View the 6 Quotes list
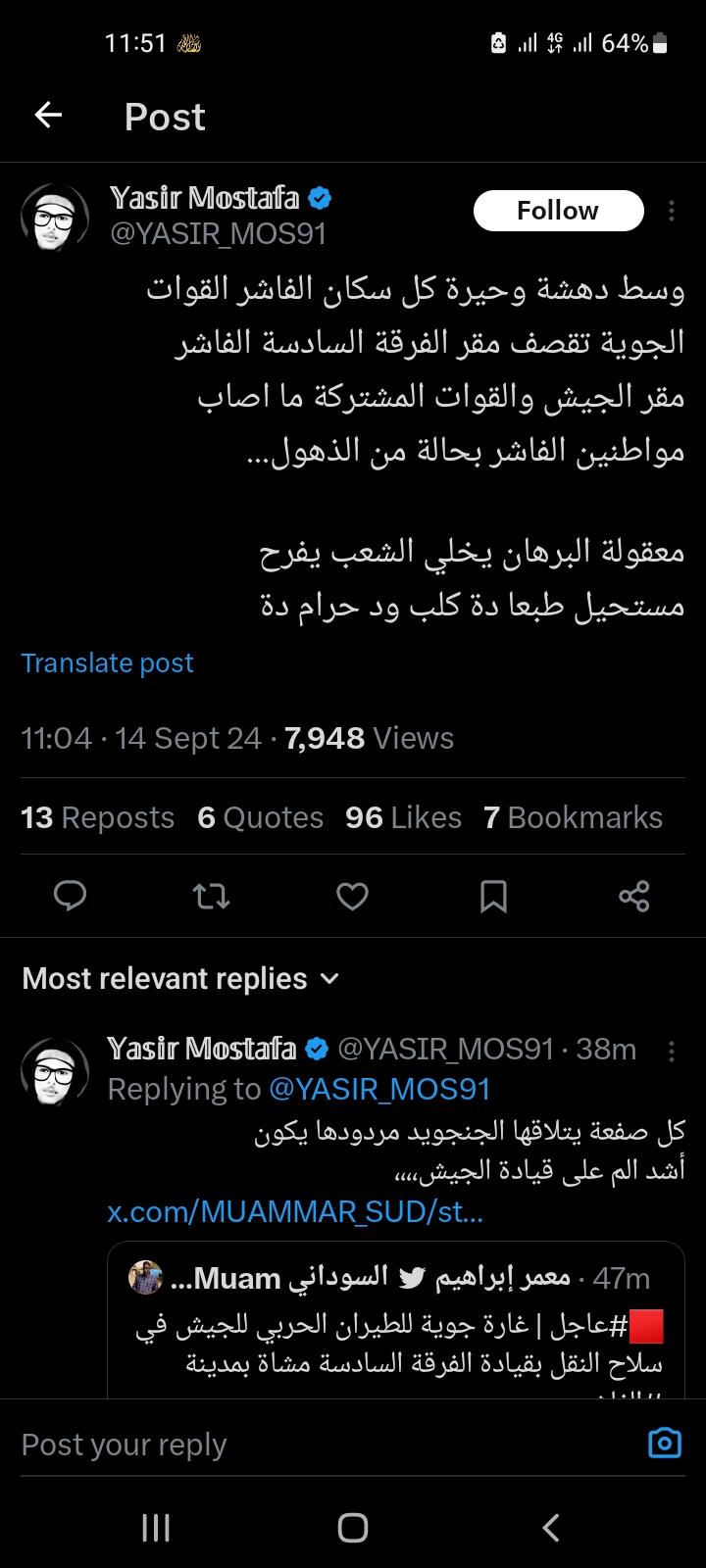Image resolution: width=706 pixels, height=1568 pixels. (x=260, y=817)
